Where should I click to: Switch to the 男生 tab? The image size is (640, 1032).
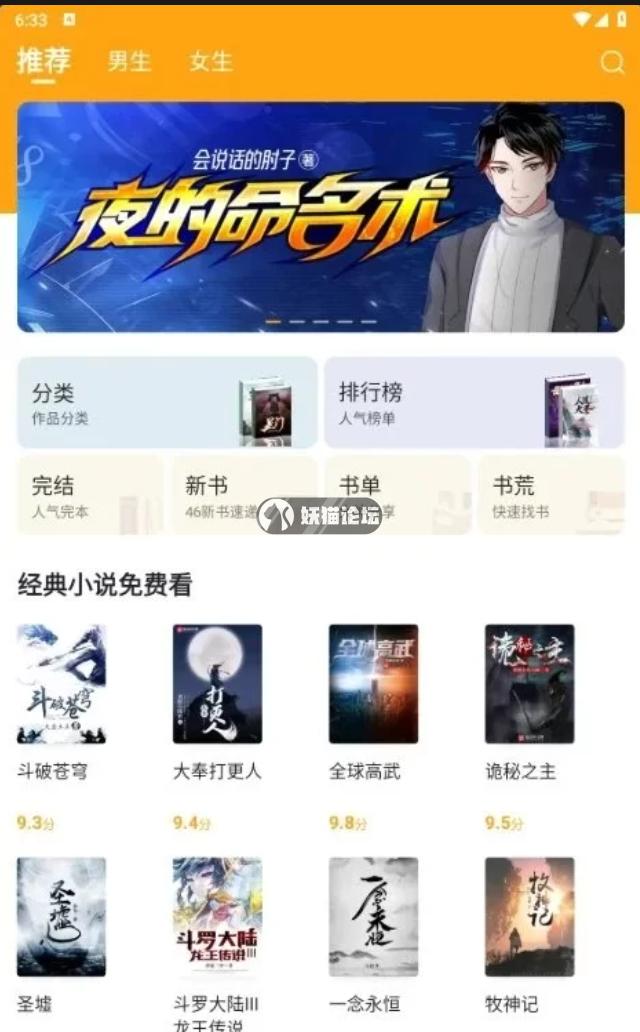pyautogui.click(x=129, y=62)
